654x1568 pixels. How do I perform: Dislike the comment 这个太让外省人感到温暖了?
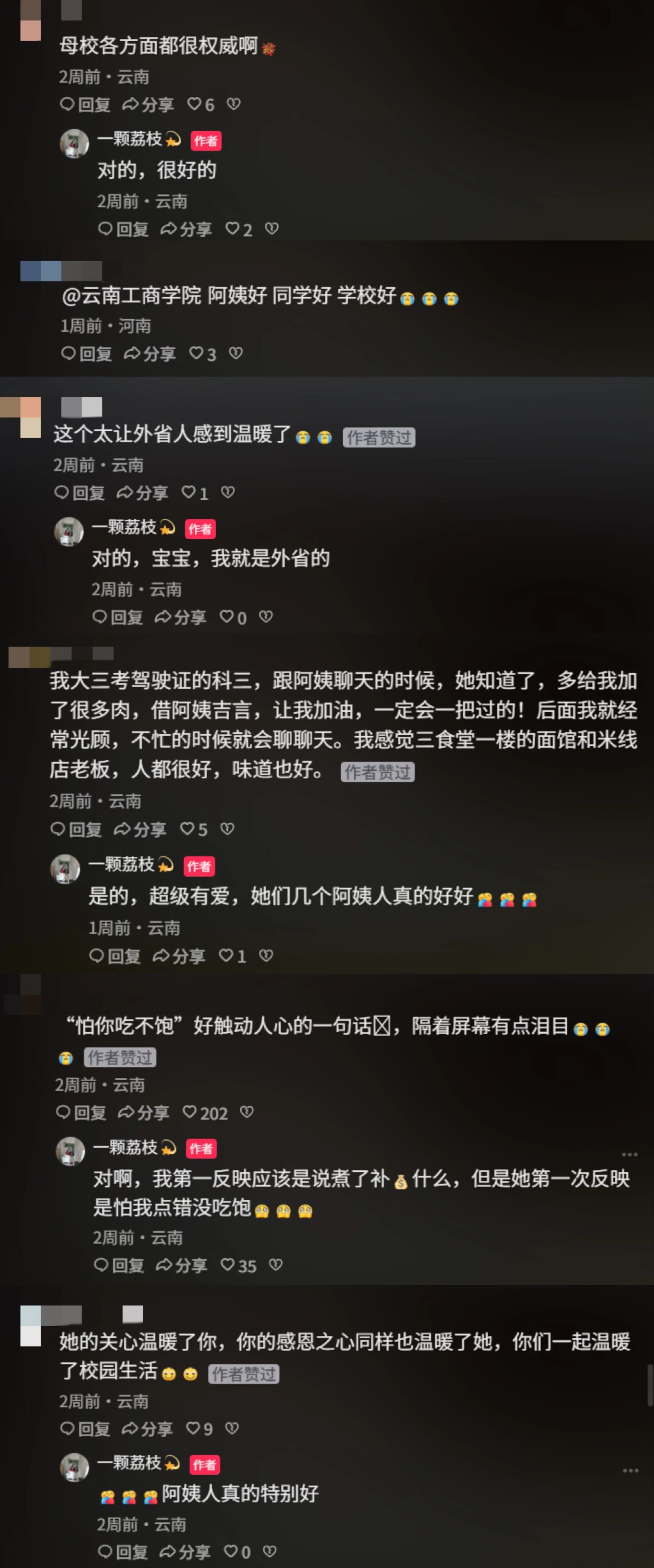(x=228, y=492)
